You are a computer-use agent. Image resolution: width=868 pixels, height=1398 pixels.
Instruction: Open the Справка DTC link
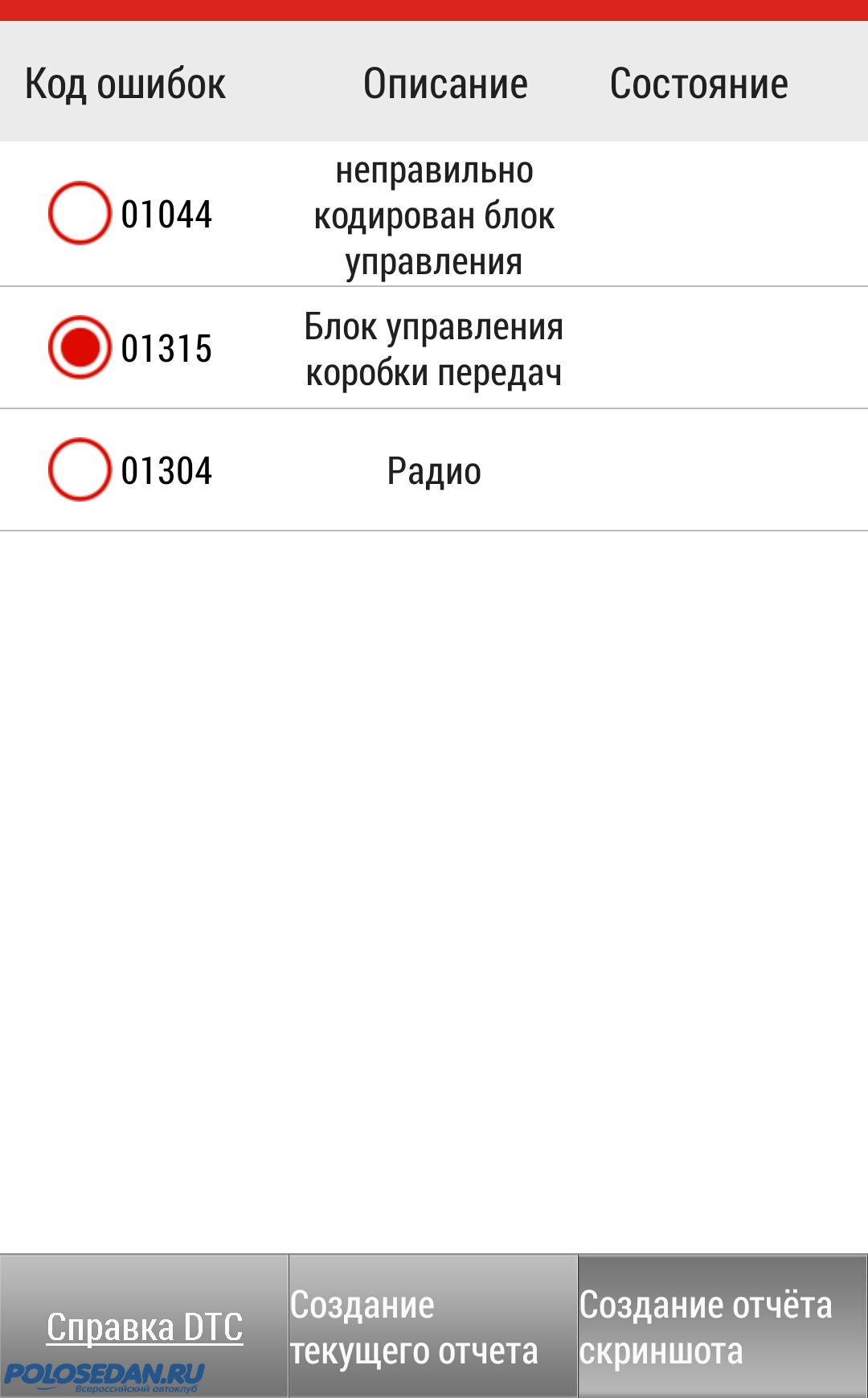[145, 1326]
